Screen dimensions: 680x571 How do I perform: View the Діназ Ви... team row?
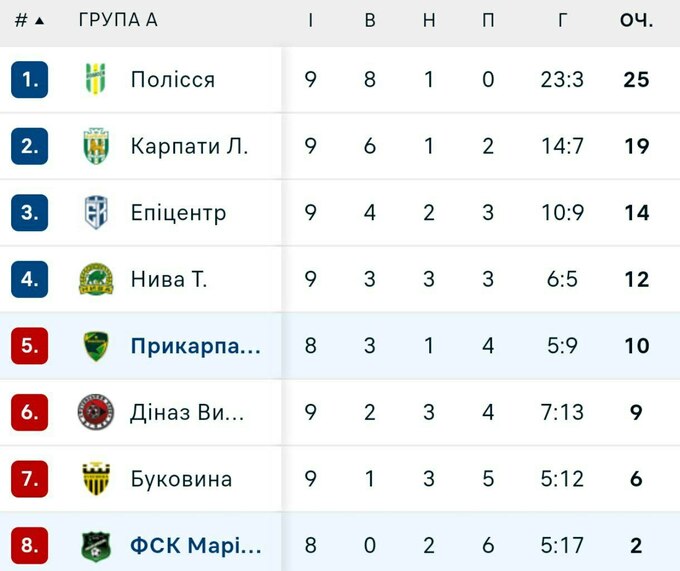tap(187, 412)
